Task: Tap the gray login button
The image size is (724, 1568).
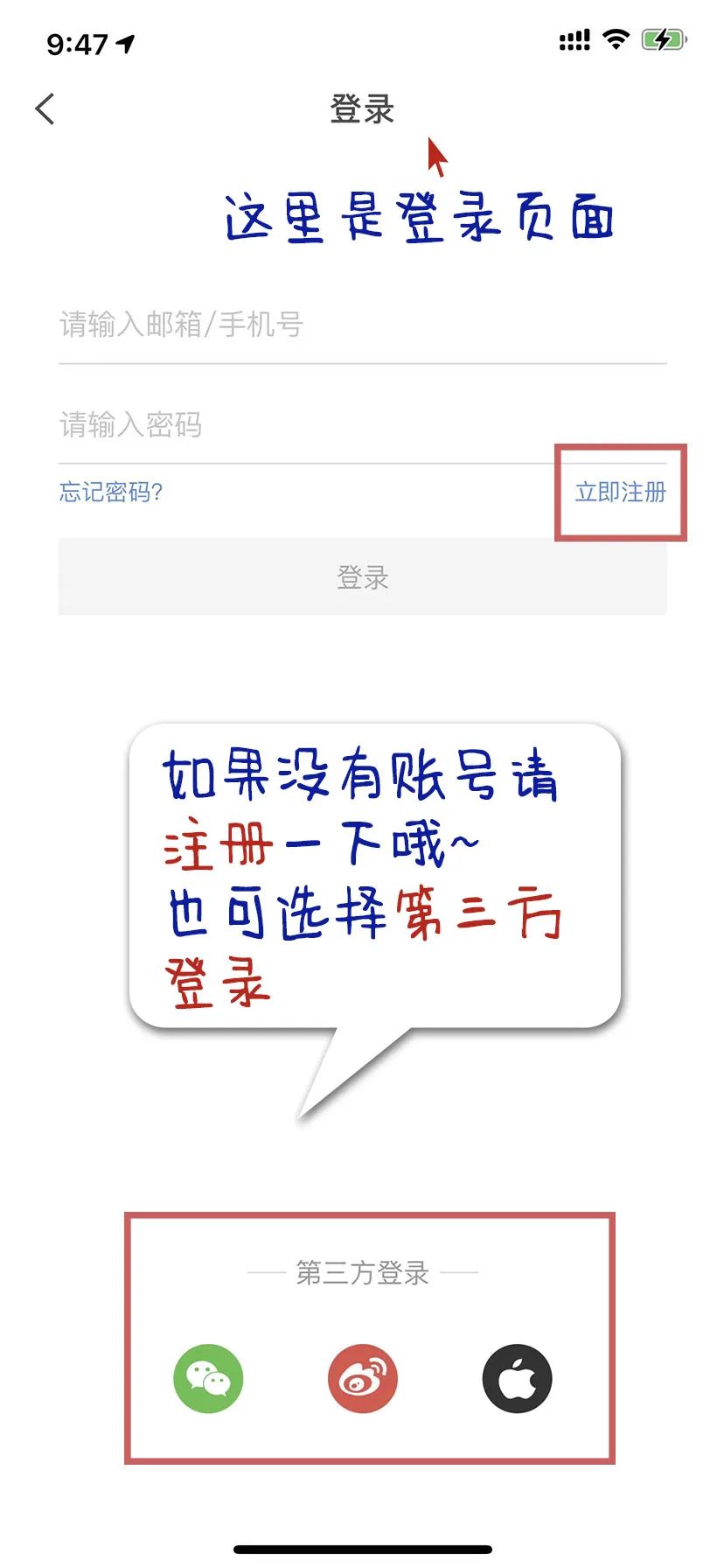Action: [362, 577]
